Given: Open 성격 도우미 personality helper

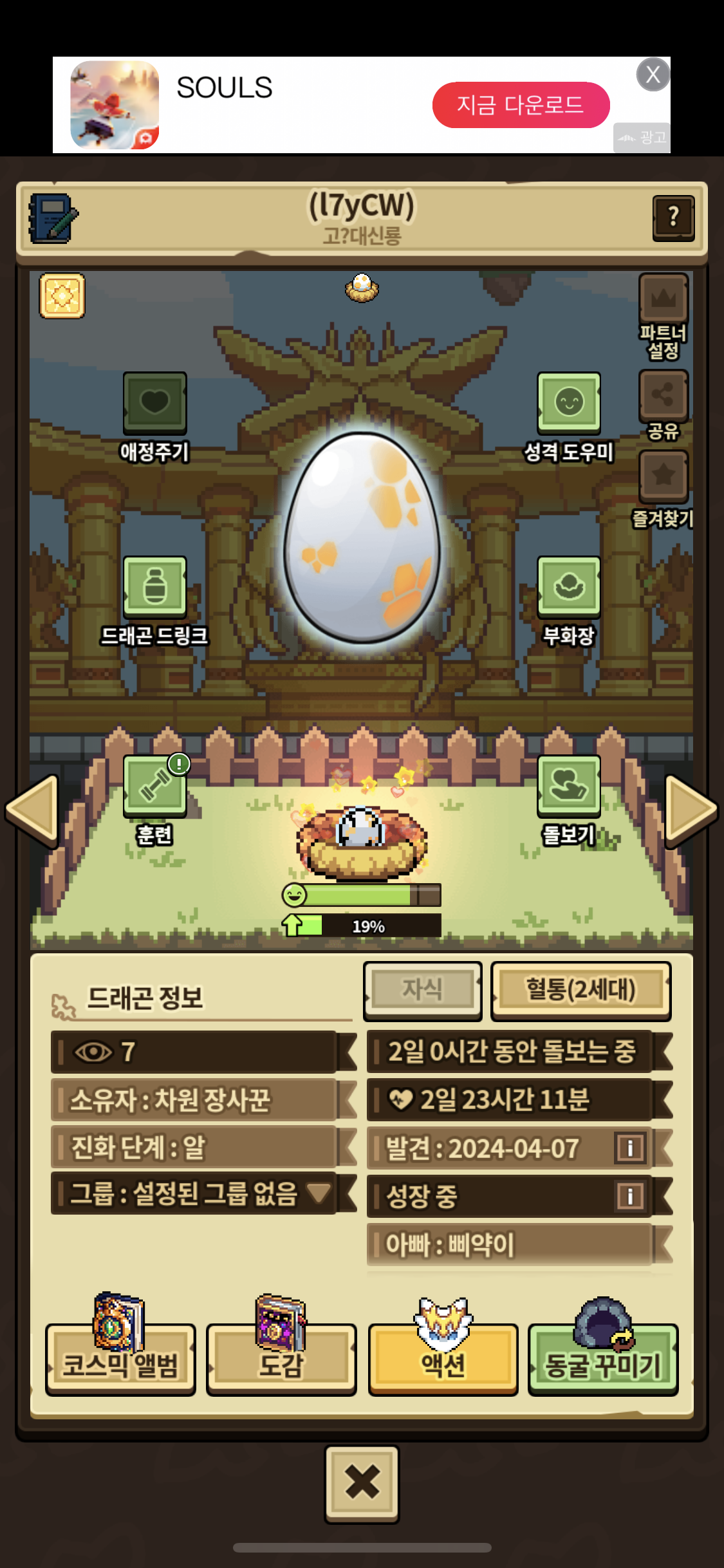Looking at the screenshot, I should [569, 403].
